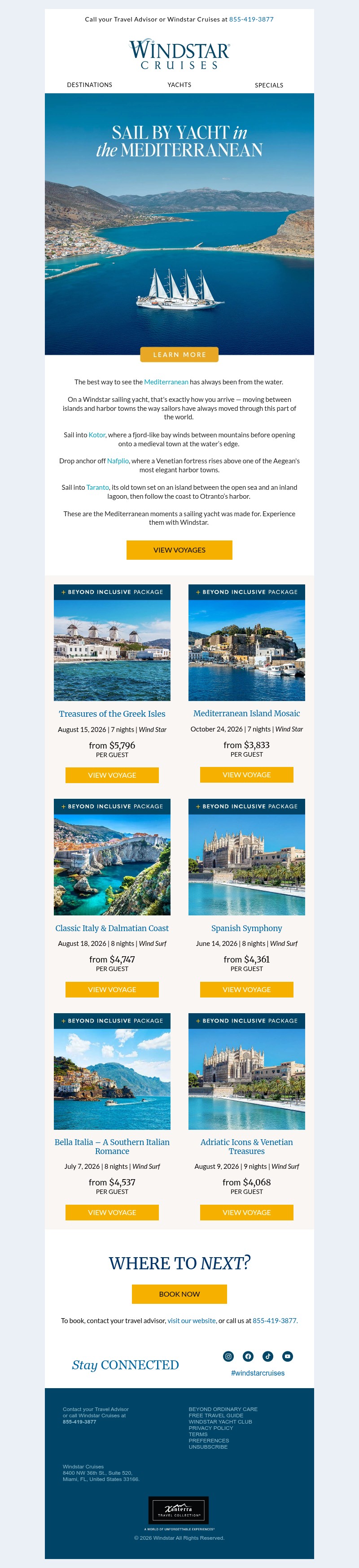View voyage for Treasures of the Greek Isles
Image resolution: width=359 pixels, height=1568 pixels.
(x=112, y=775)
